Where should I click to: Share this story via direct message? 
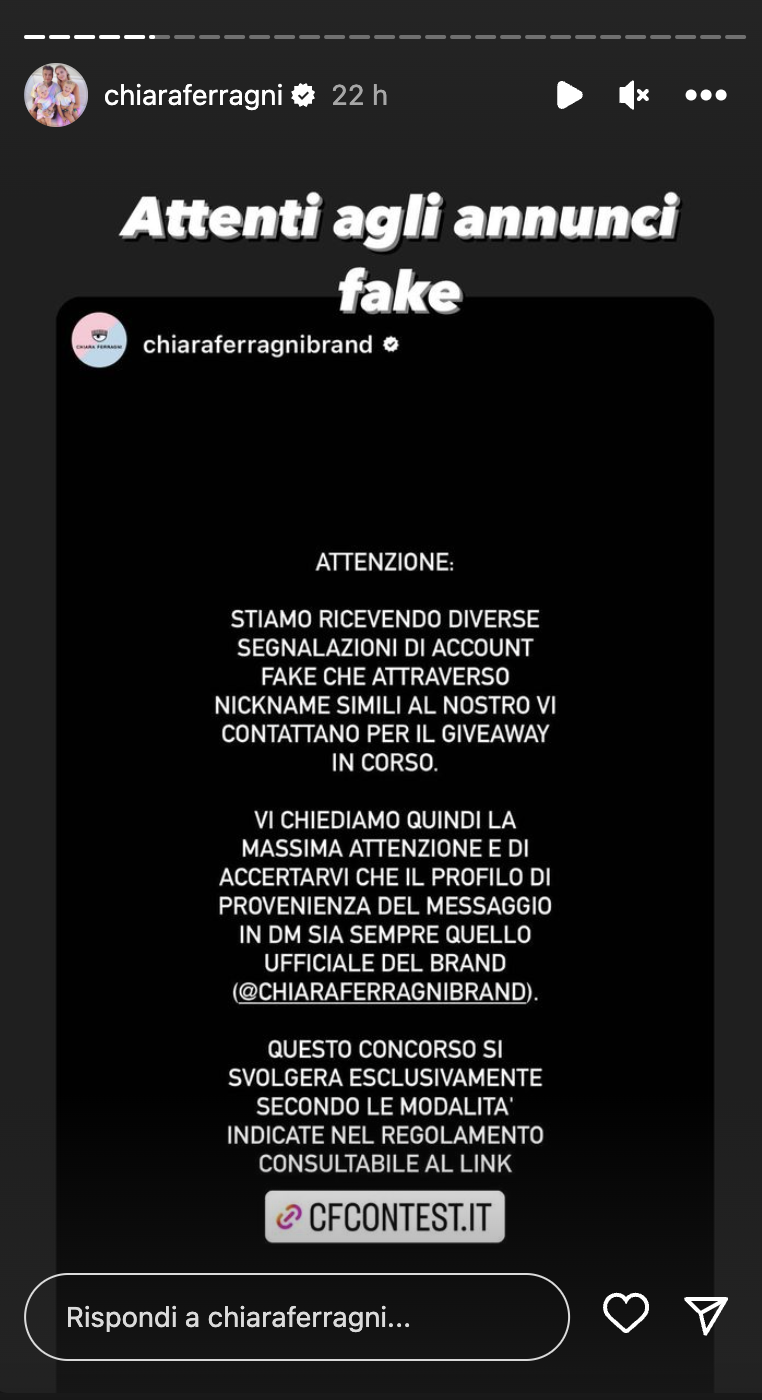[706, 1314]
